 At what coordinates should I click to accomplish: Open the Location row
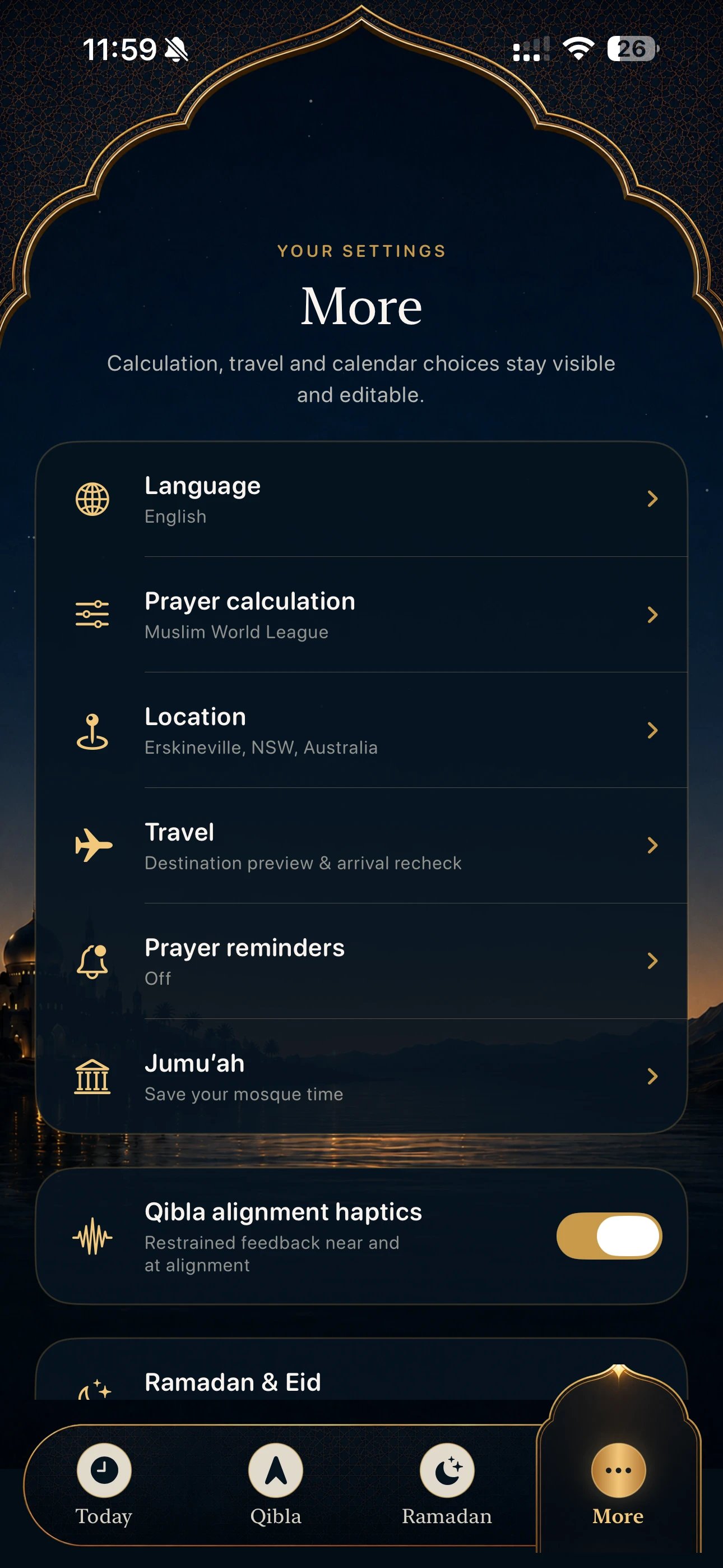[x=361, y=730]
